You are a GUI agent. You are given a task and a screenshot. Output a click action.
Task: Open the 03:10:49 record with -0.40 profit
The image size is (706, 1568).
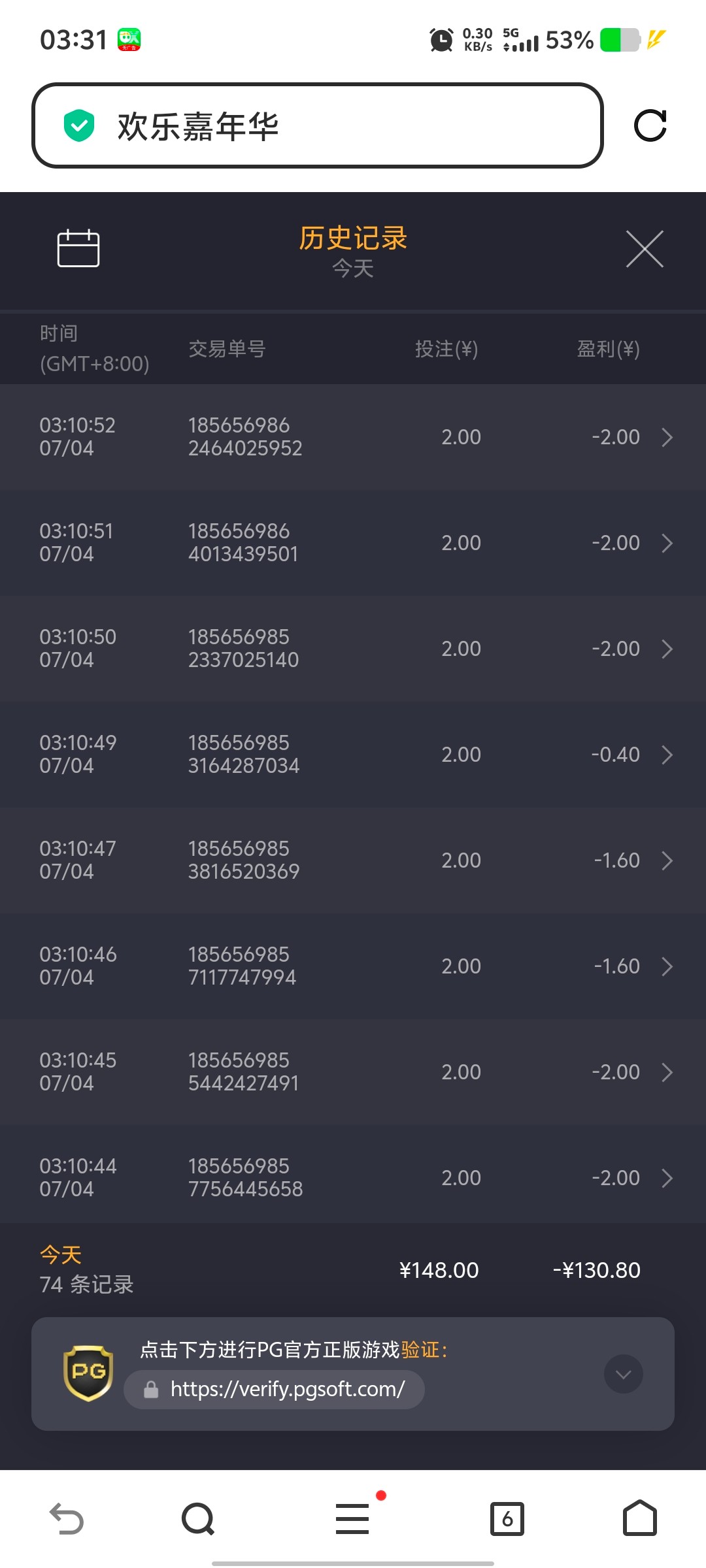click(x=353, y=754)
